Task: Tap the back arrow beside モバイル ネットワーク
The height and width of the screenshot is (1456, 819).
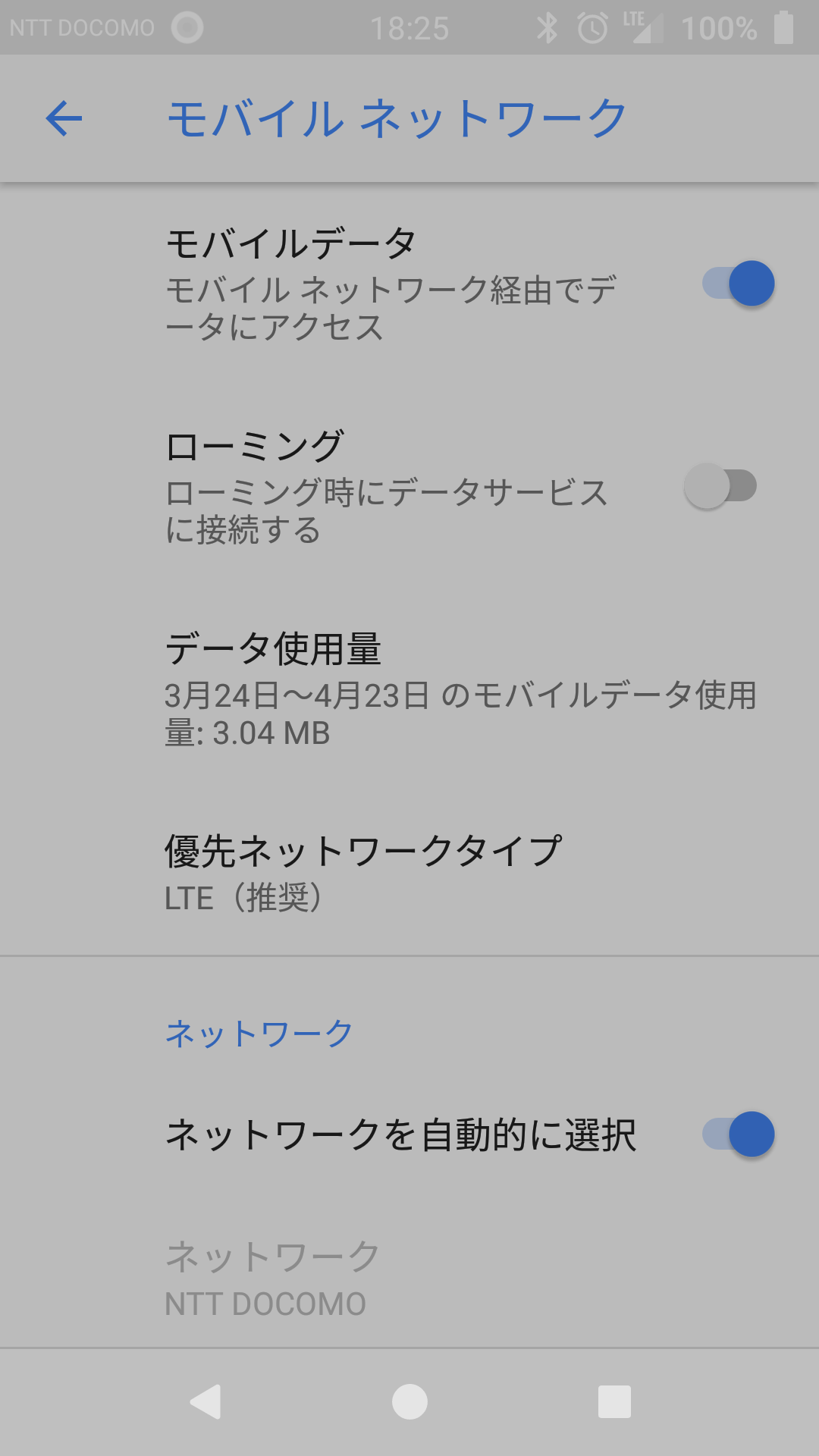Action: [64, 118]
